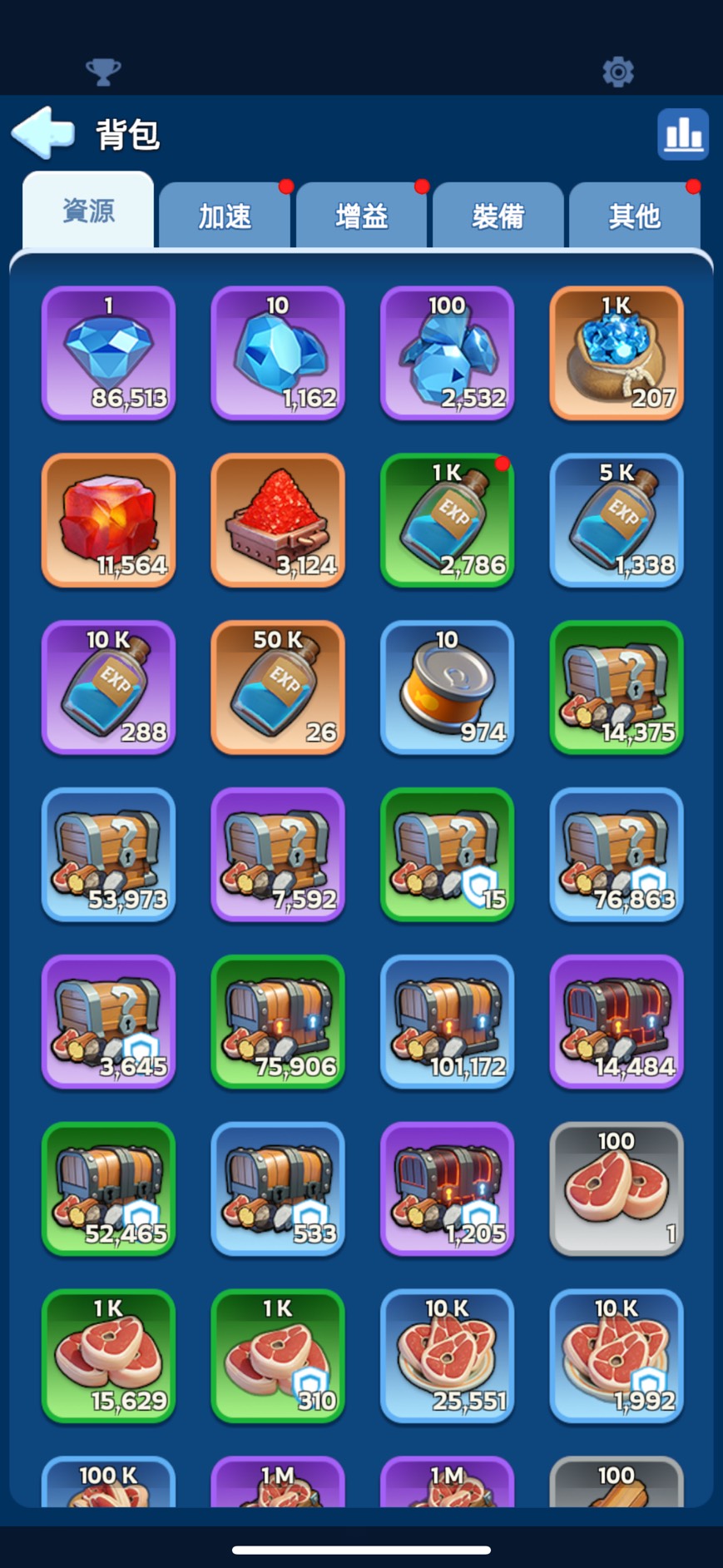Open the statistics chart icon

pos(683,134)
